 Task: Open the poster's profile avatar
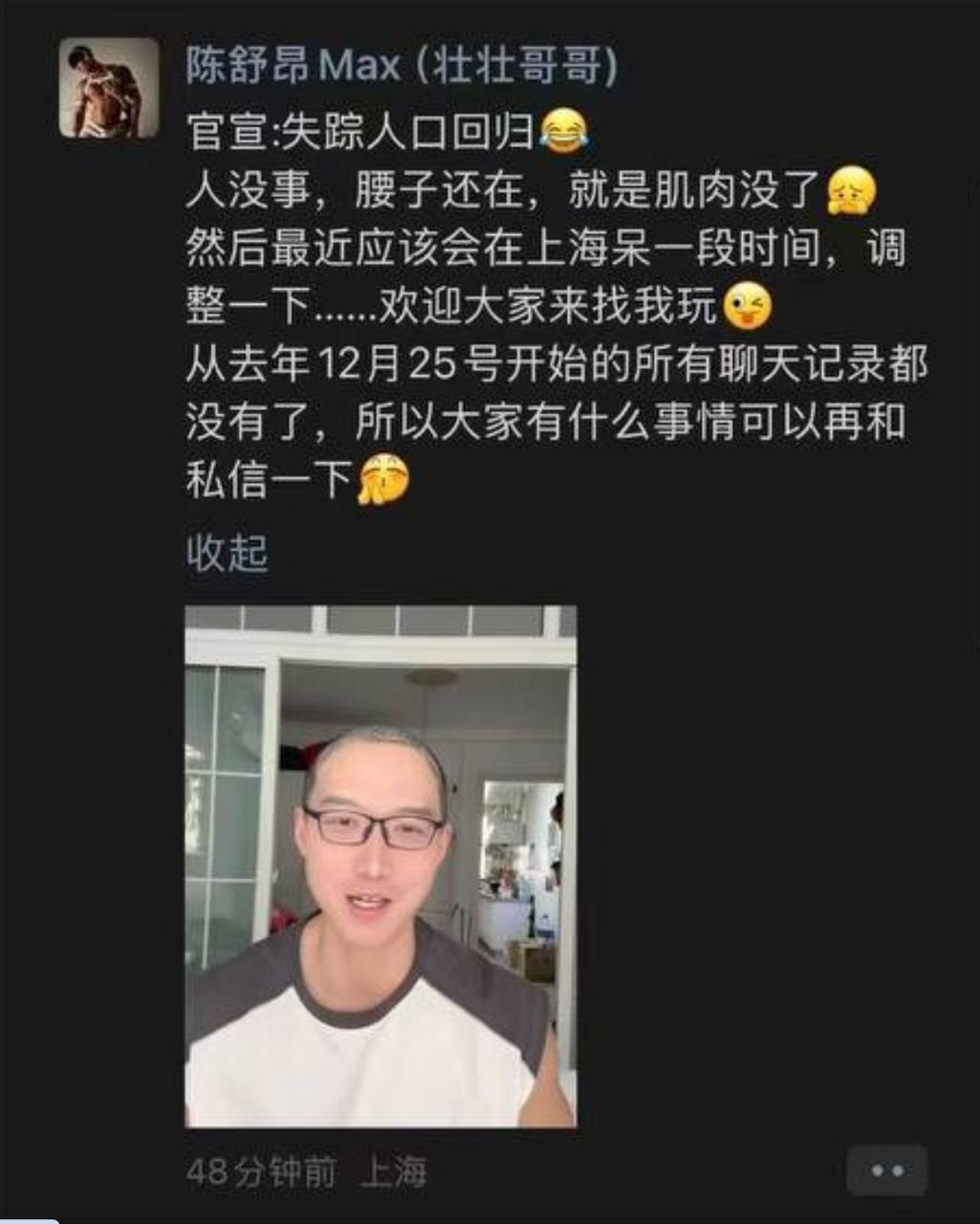[x=108, y=88]
